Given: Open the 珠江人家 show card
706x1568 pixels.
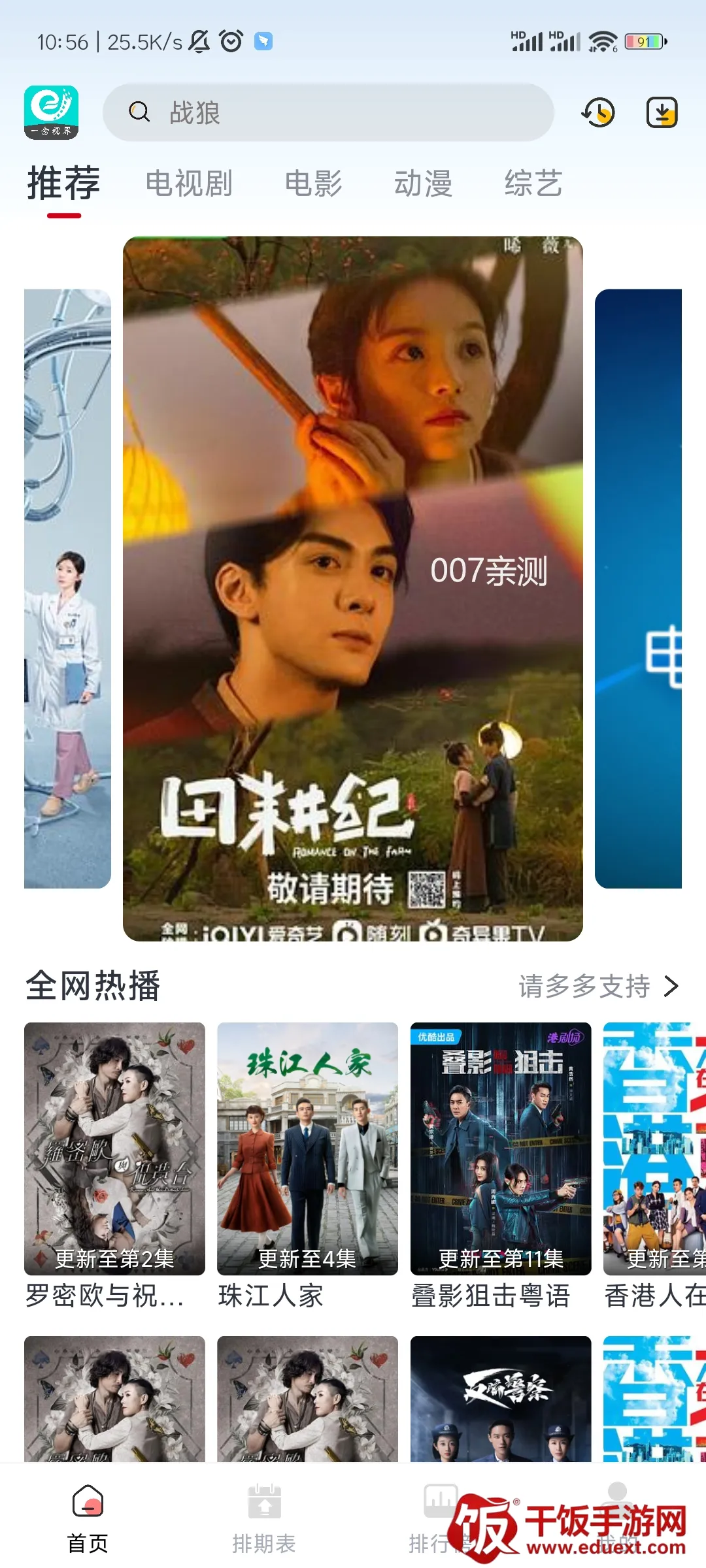Looking at the screenshot, I should pyautogui.click(x=307, y=1149).
